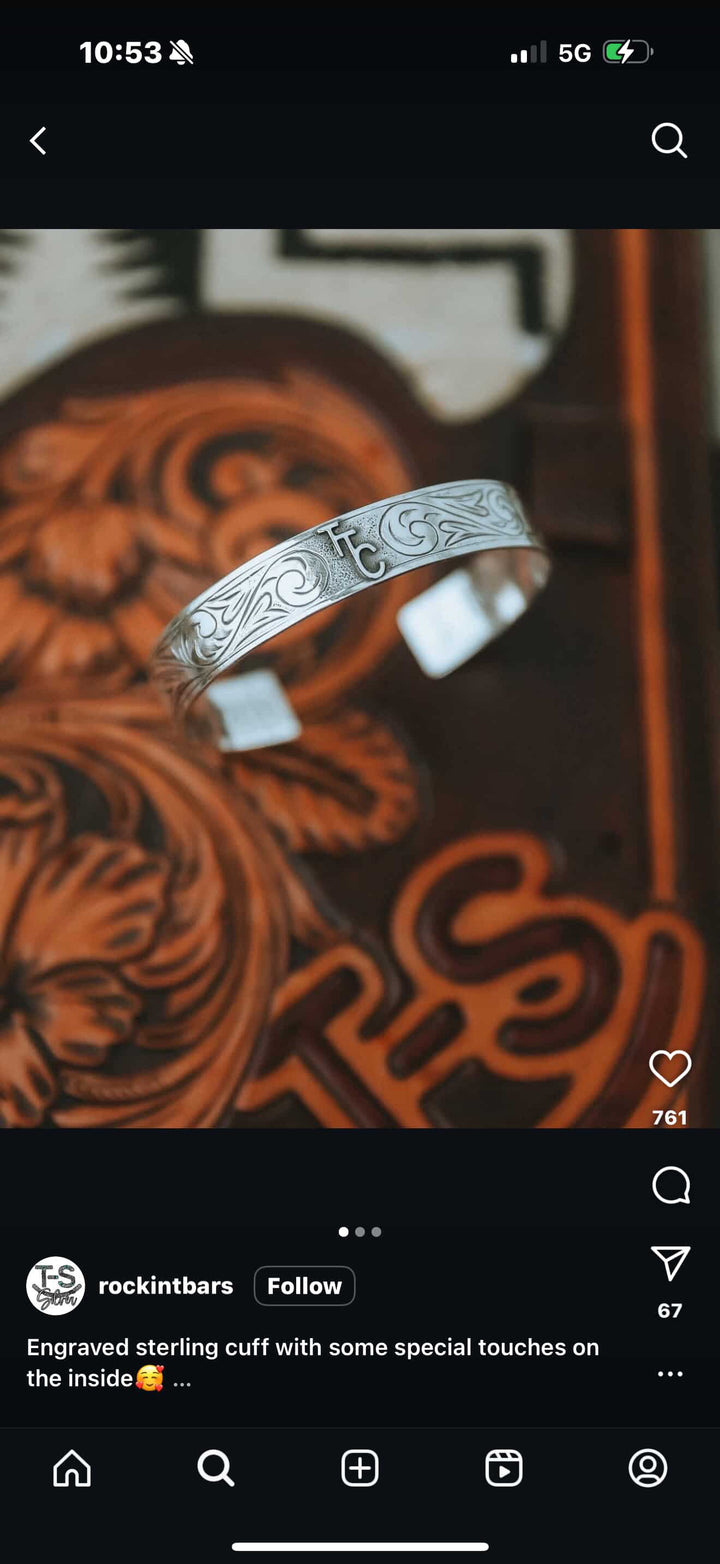This screenshot has width=720, height=1564.
Task: Open the Explore search tab
Action: 216,1468
